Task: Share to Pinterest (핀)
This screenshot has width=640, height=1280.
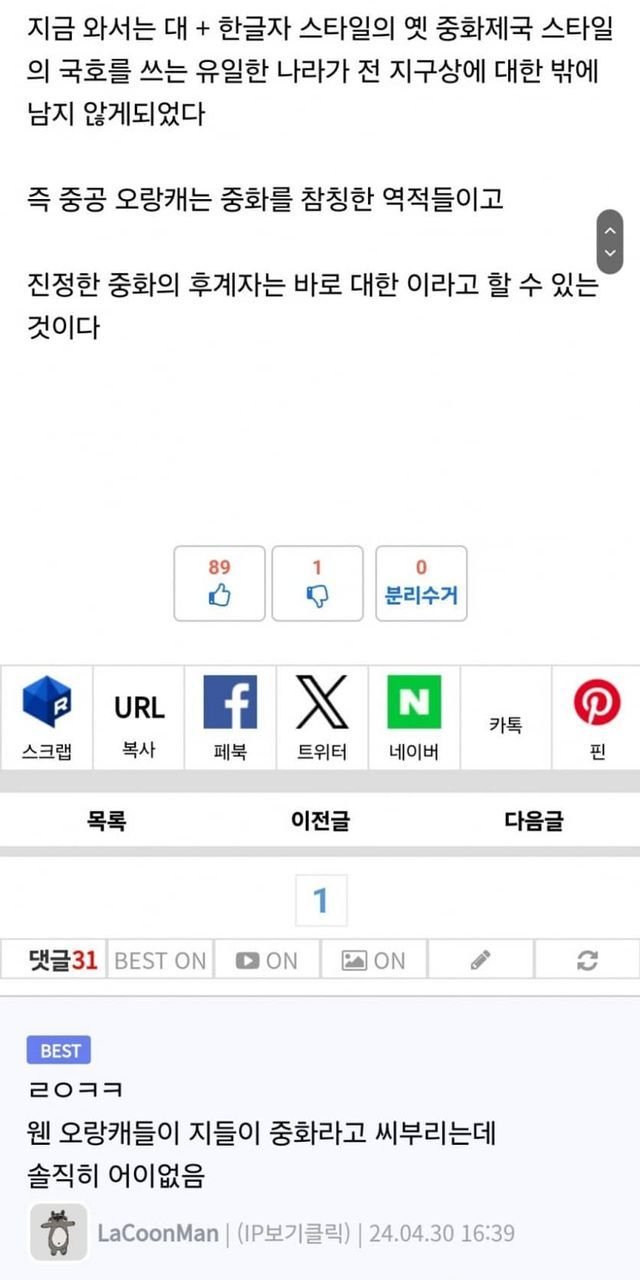Action: click(597, 718)
